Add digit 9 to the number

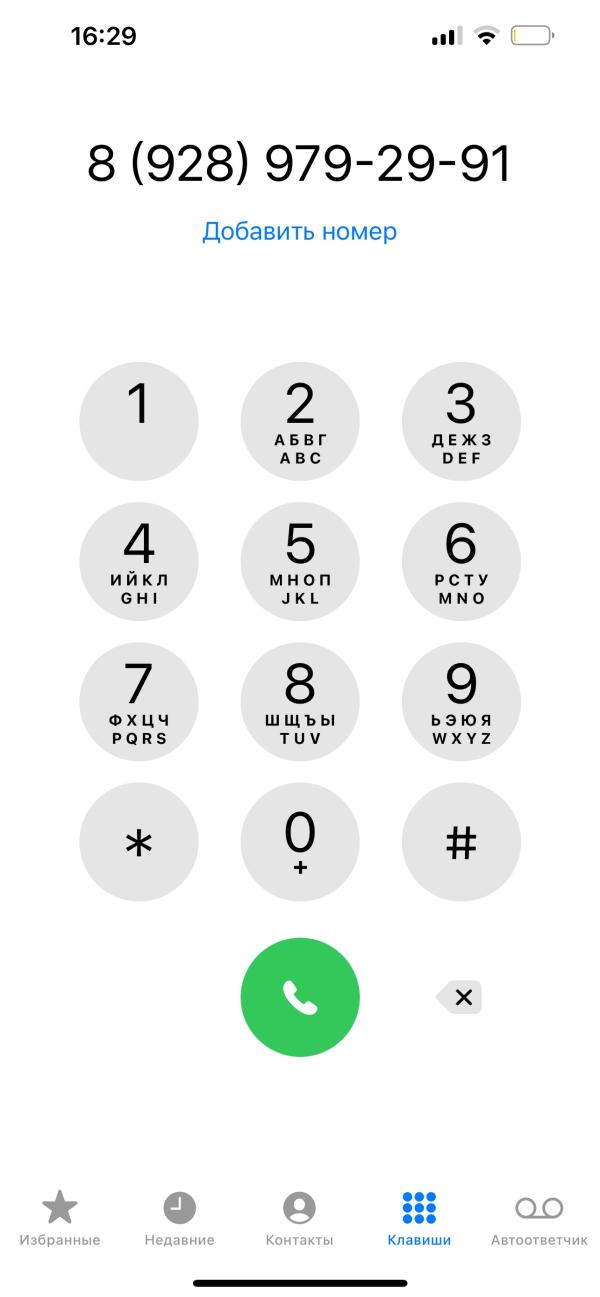461,701
